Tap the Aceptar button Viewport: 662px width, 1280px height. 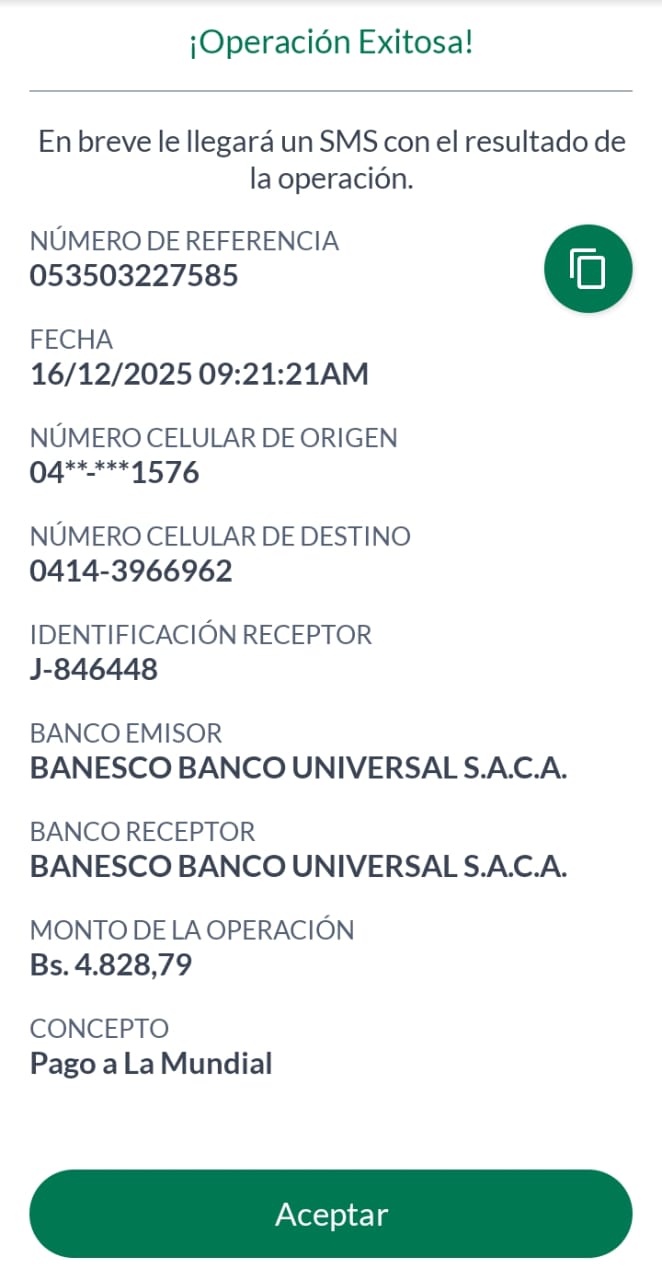pyautogui.click(x=331, y=1214)
